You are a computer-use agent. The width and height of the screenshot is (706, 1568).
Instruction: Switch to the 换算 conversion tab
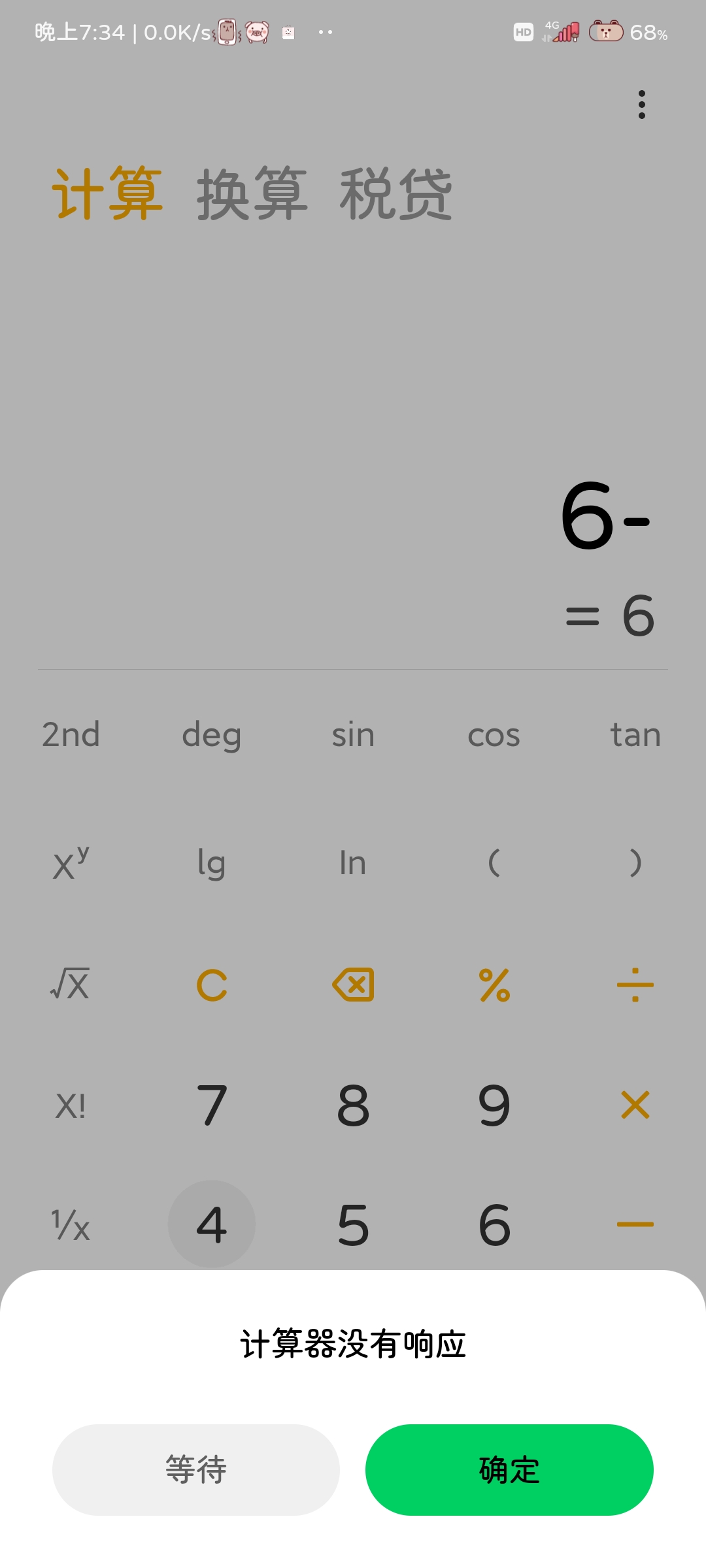pyautogui.click(x=252, y=194)
